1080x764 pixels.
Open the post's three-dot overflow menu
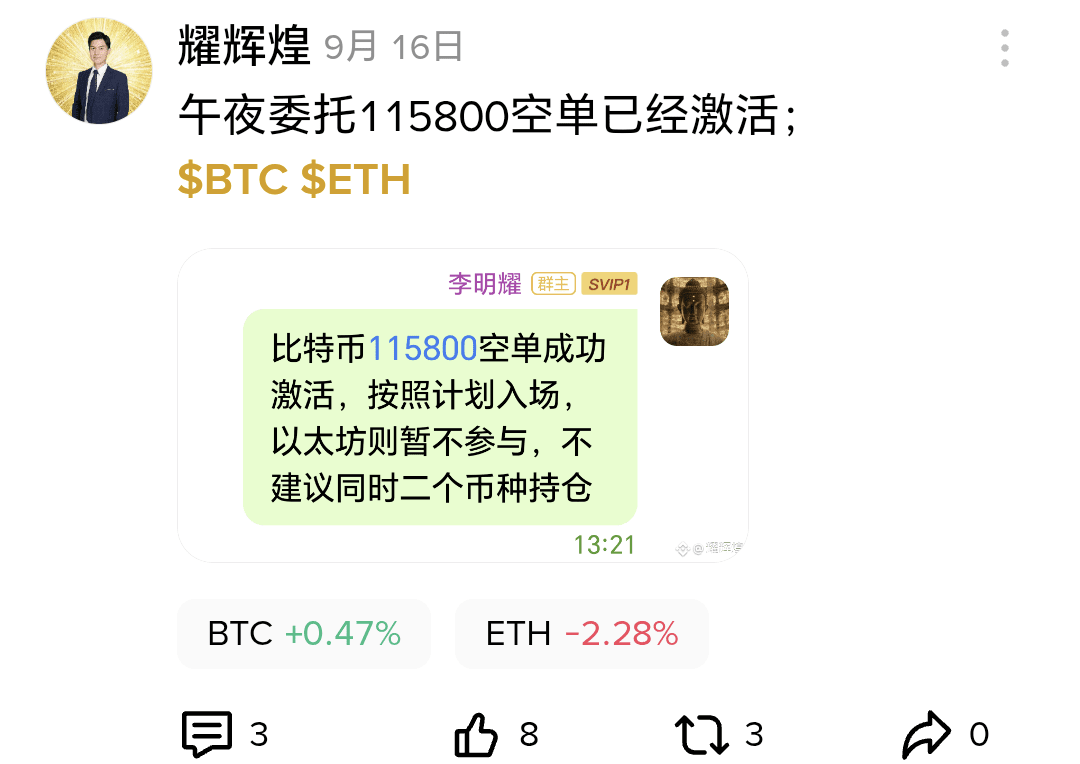point(1004,48)
